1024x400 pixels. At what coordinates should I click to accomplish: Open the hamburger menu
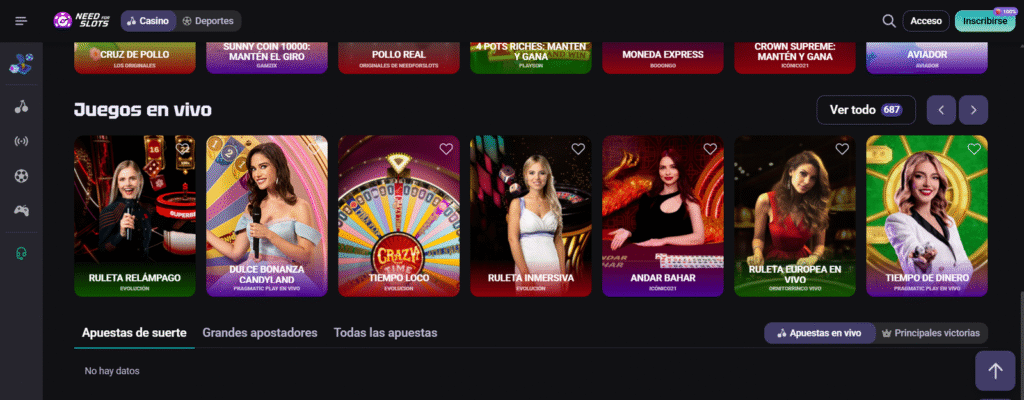[21, 21]
